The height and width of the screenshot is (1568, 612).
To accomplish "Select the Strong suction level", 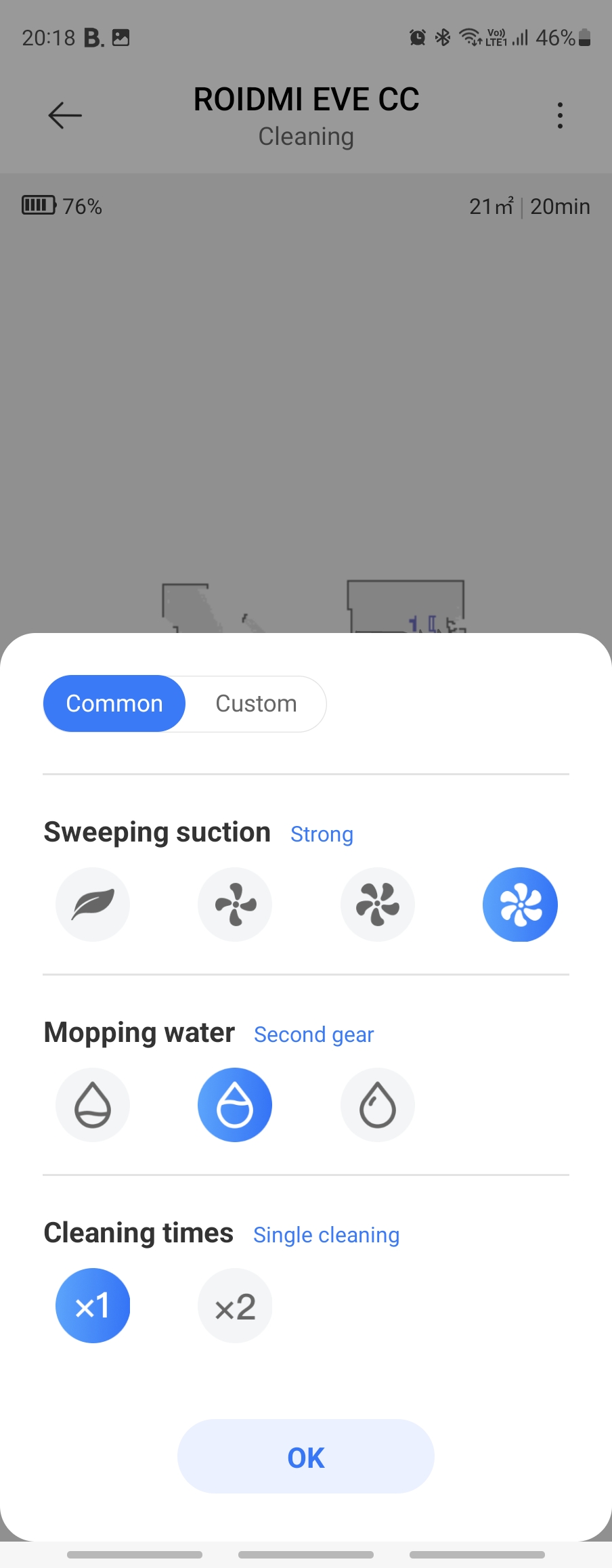I will (x=520, y=904).
